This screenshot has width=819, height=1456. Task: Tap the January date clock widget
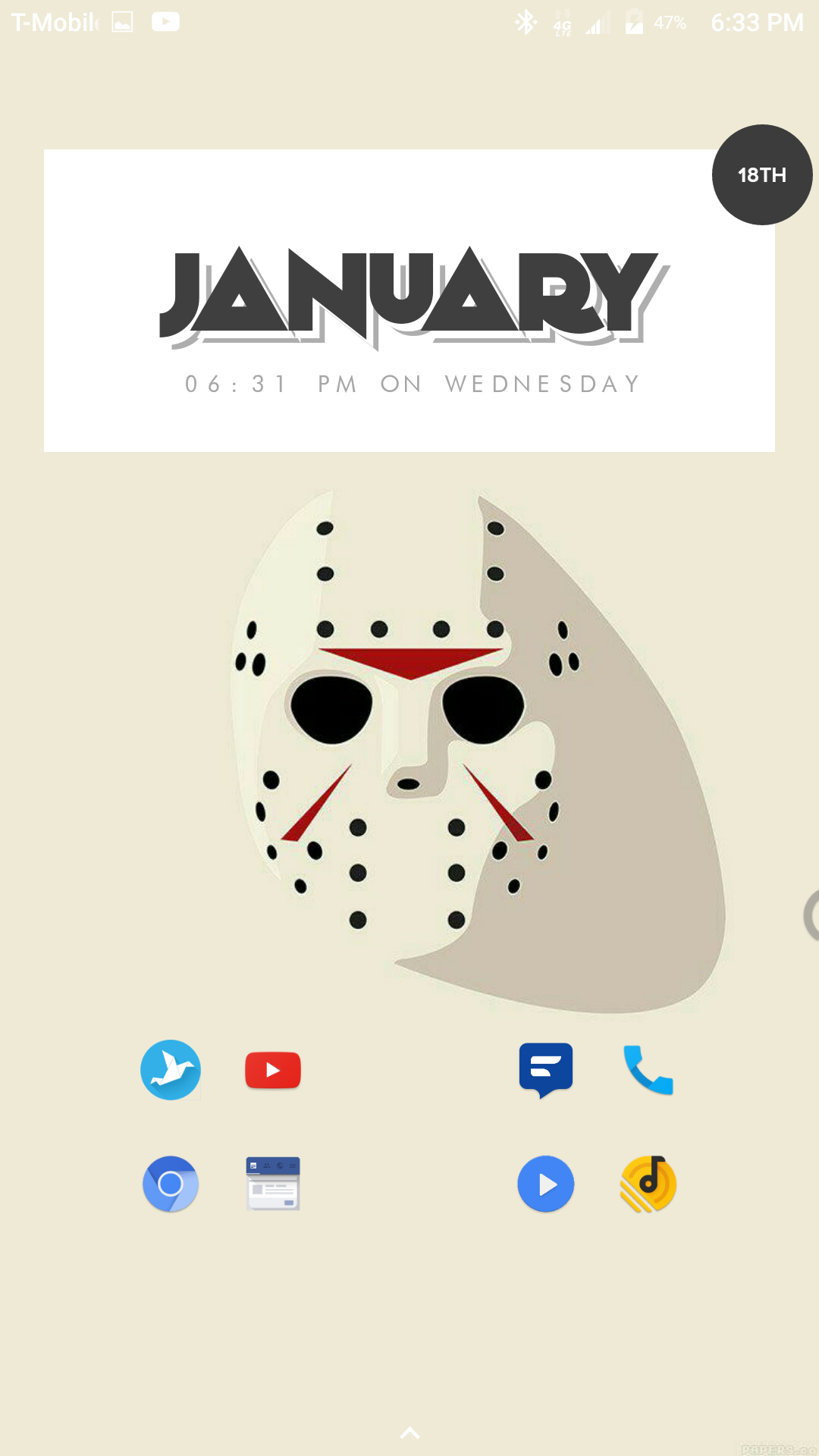pyautogui.click(x=409, y=300)
